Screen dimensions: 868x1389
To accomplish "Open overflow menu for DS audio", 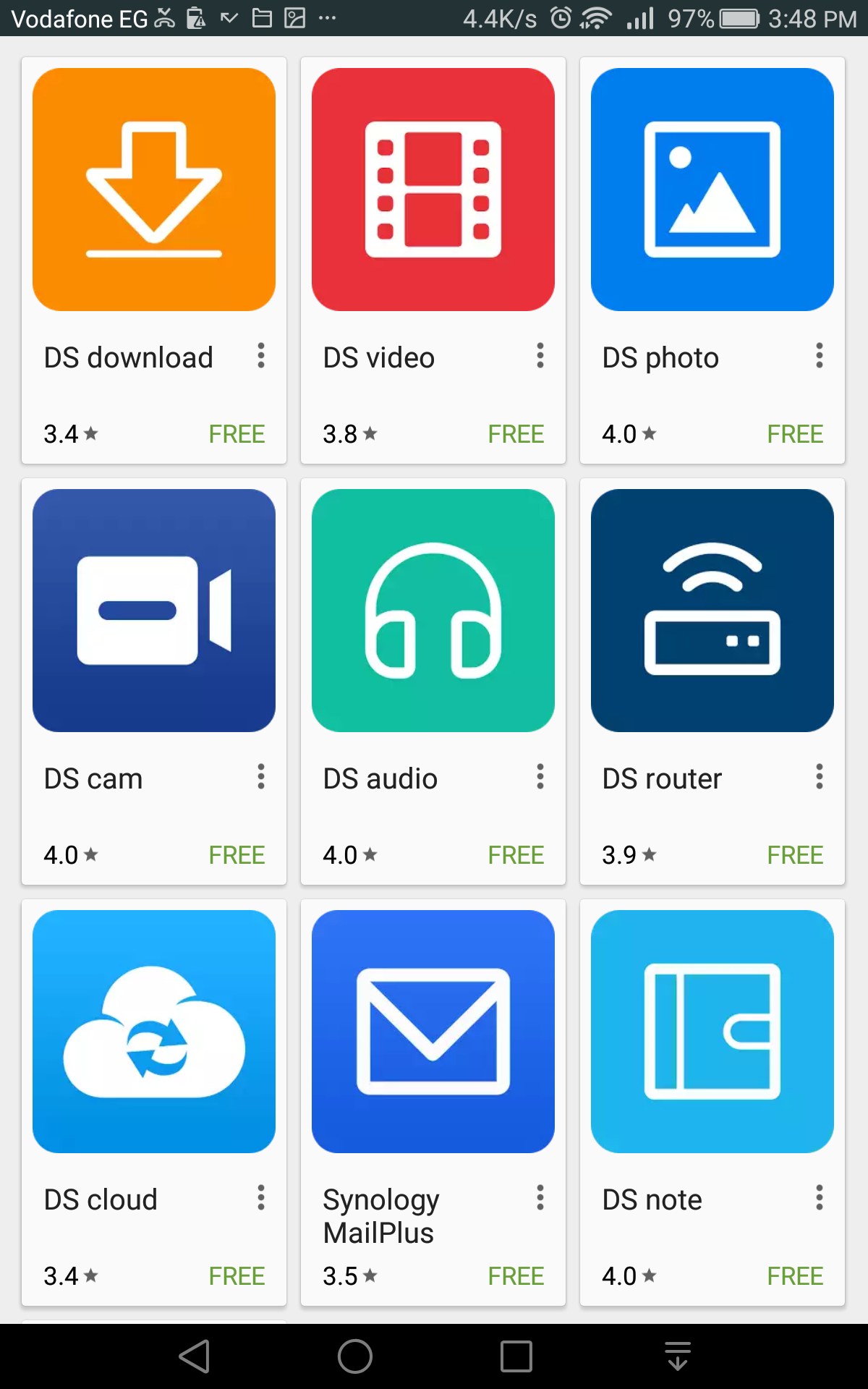I will [x=540, y=776].
